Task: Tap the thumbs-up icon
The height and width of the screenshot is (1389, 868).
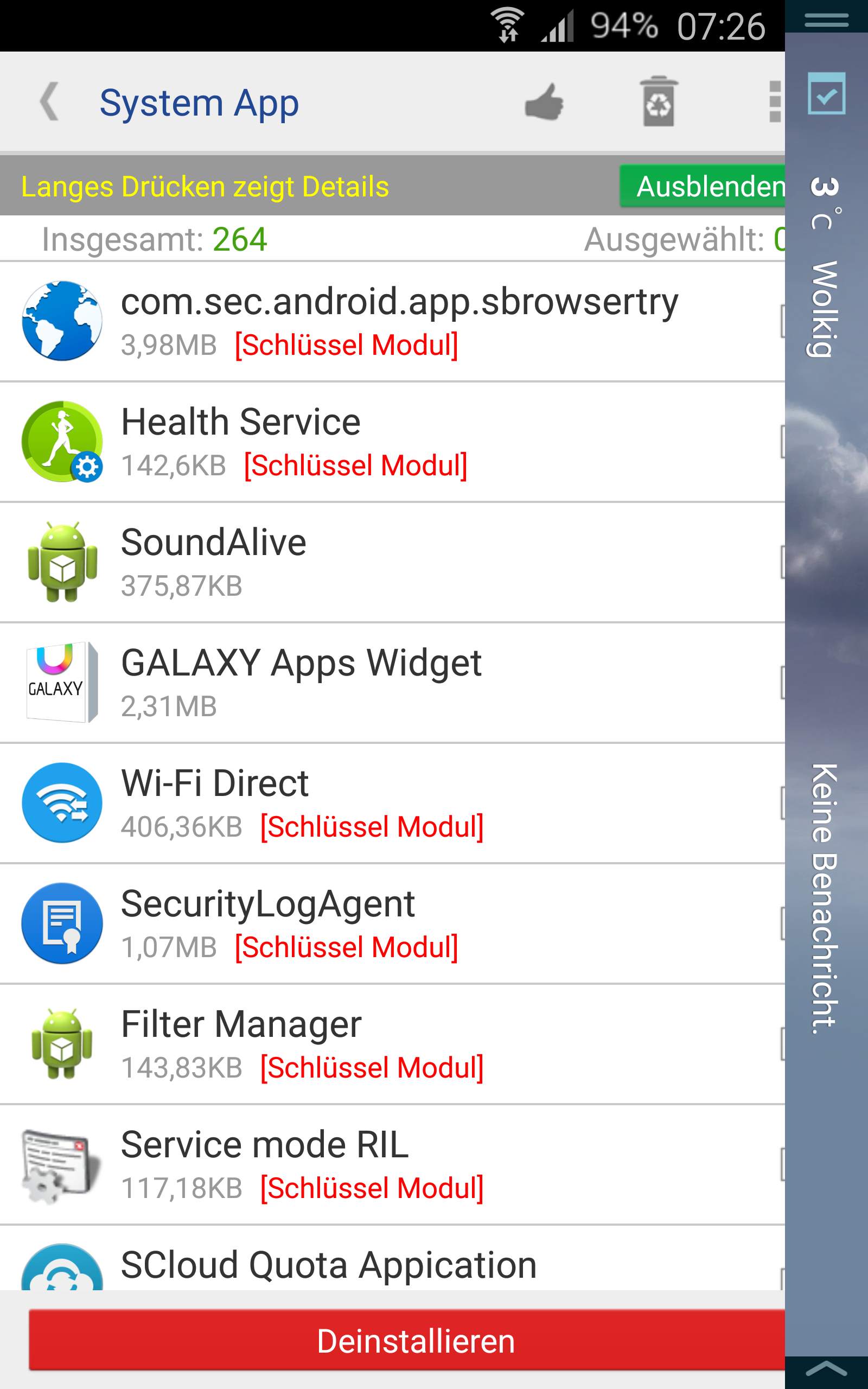Action: 544,102
